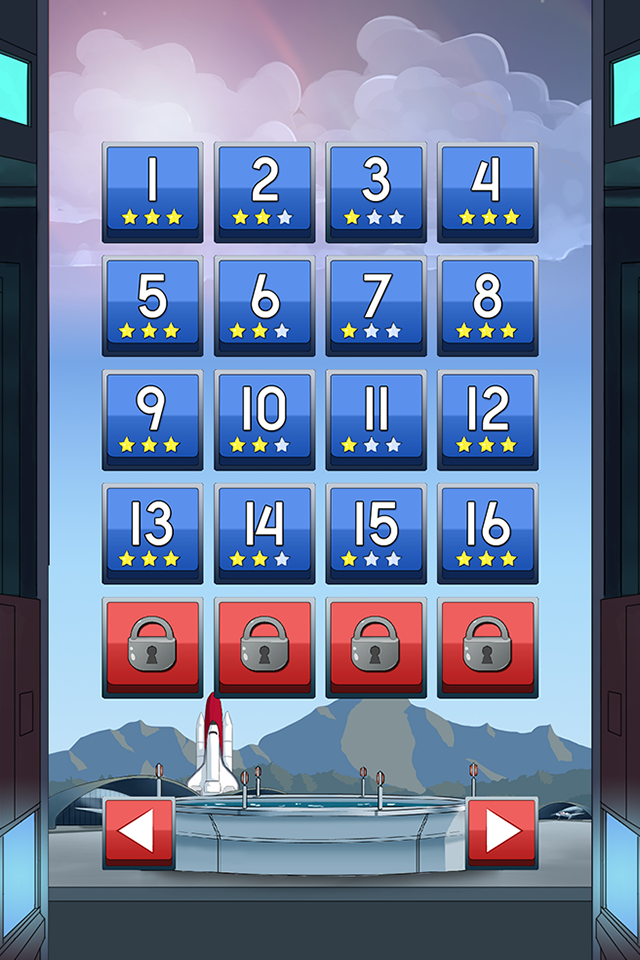The width and height of the screenshot is (640, 960).
Task: Choose level 6
Action: click(x=264, y=304)
